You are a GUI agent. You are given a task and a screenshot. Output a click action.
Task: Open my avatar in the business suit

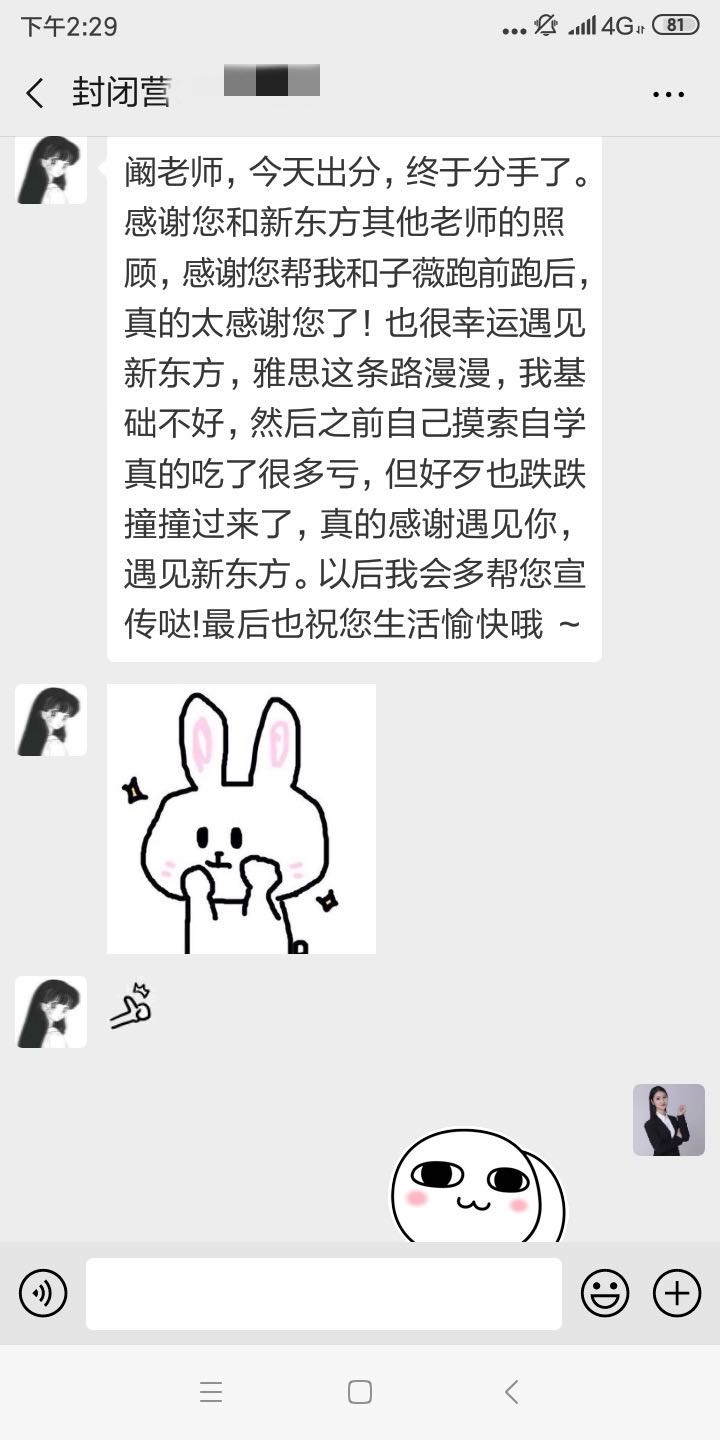point(668,1120)
